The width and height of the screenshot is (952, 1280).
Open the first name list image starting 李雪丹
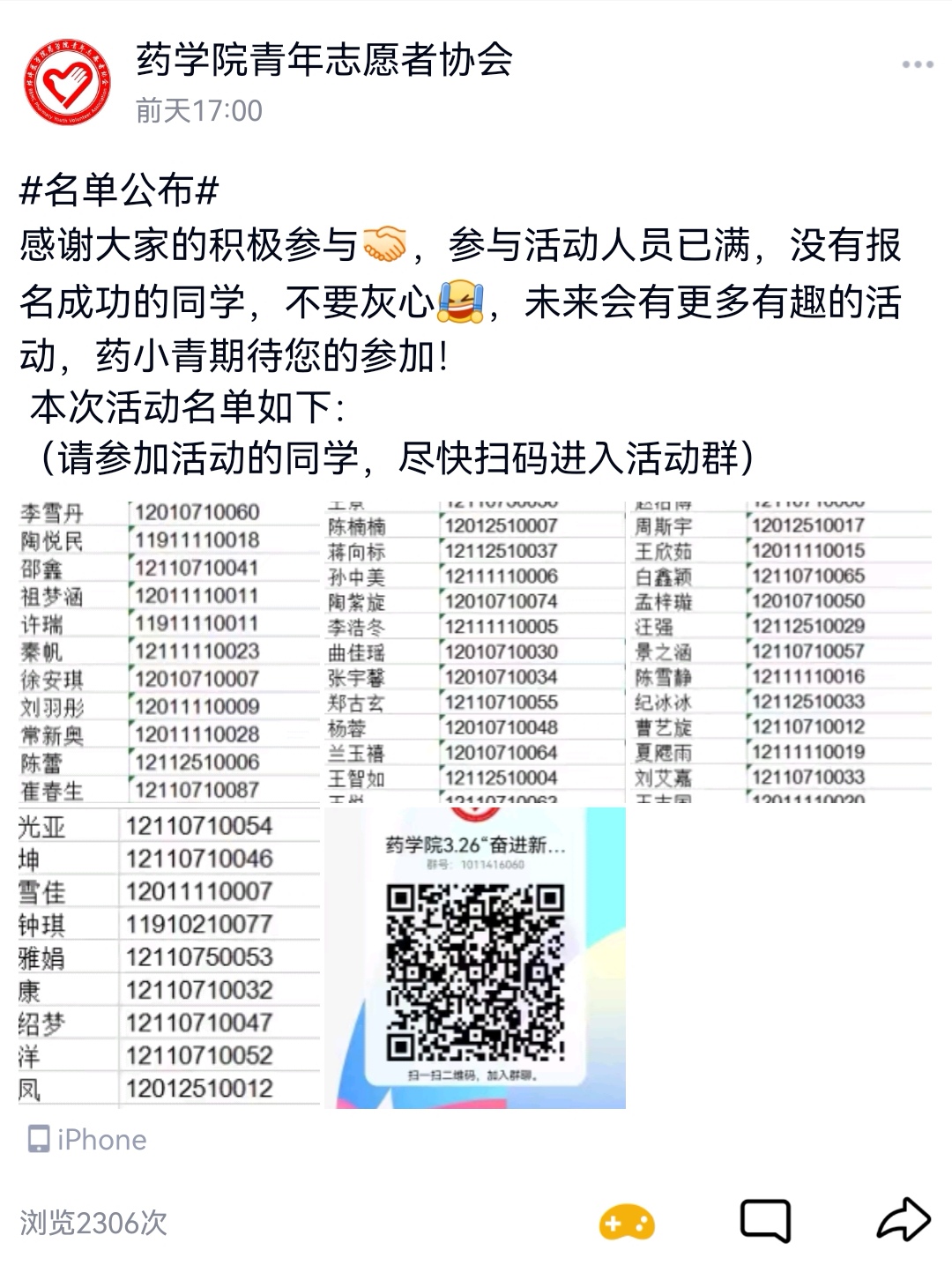tap(168, 651)
